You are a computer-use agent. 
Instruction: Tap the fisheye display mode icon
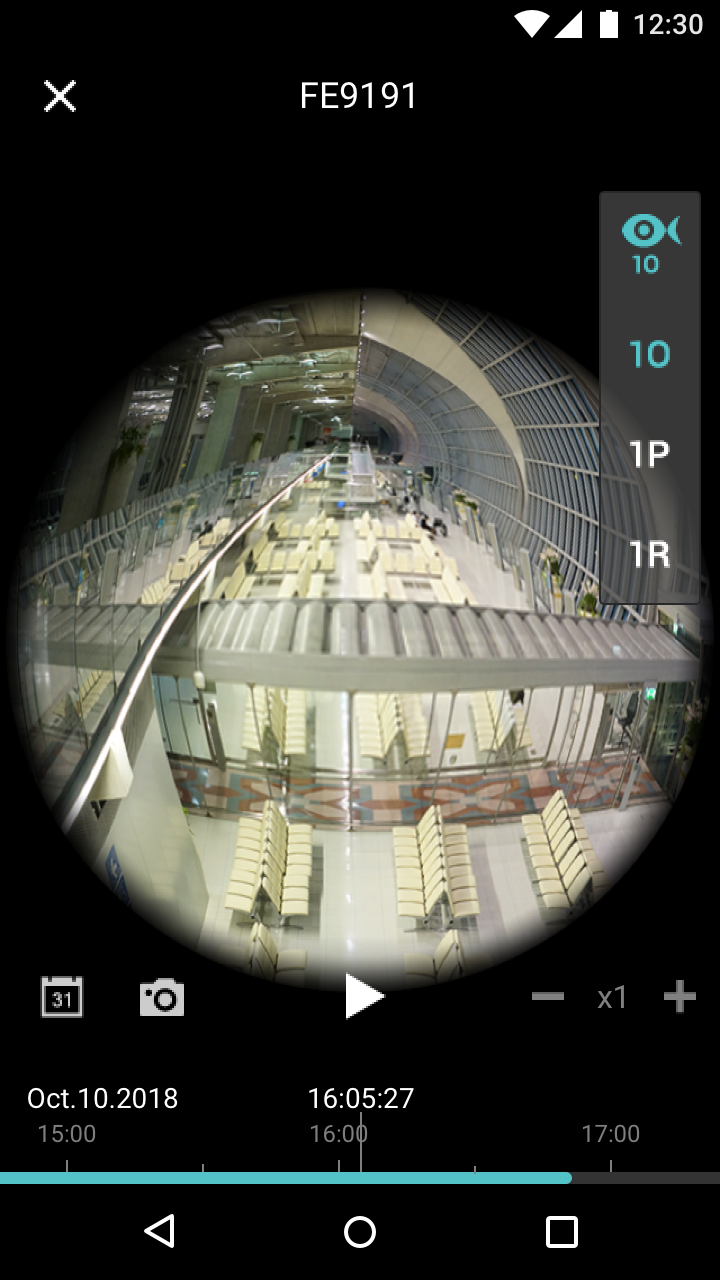[x=649, y=241]
